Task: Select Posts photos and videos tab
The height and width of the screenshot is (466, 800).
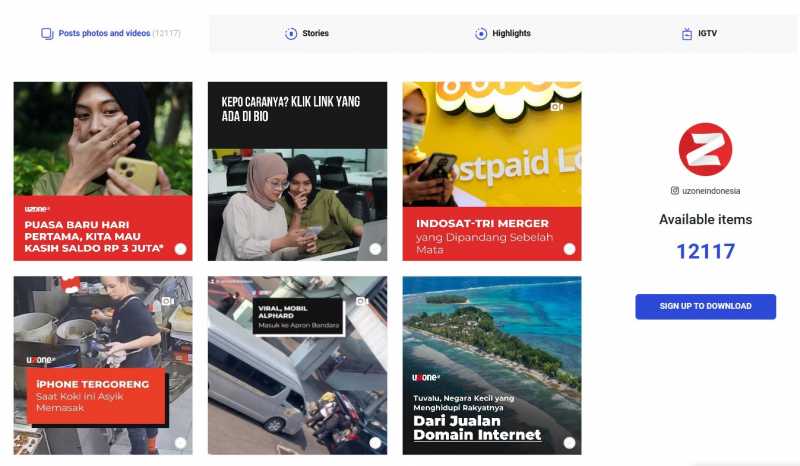Action: point(110,34)
